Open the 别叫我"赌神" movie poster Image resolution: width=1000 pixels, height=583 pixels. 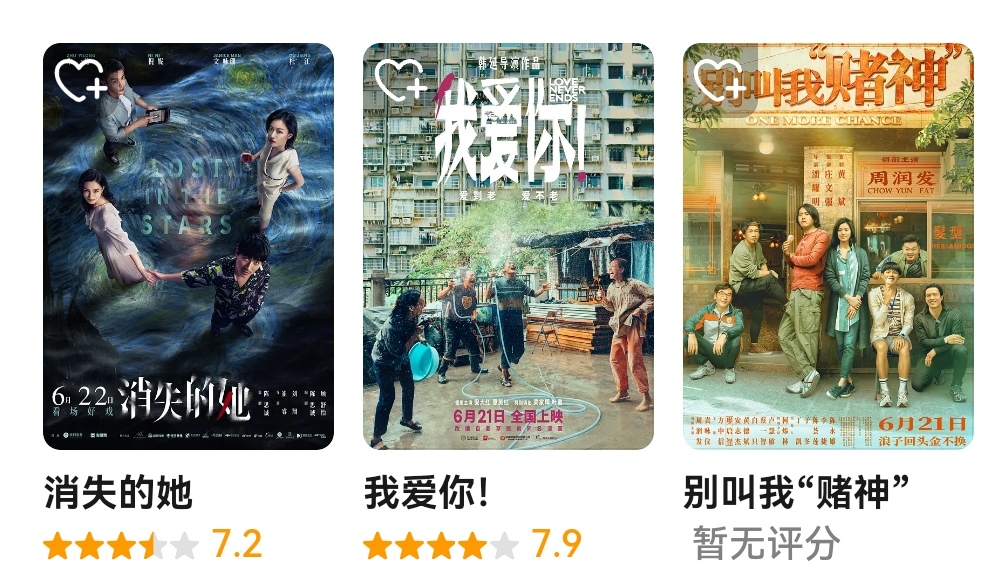click(x=828, y=260)
